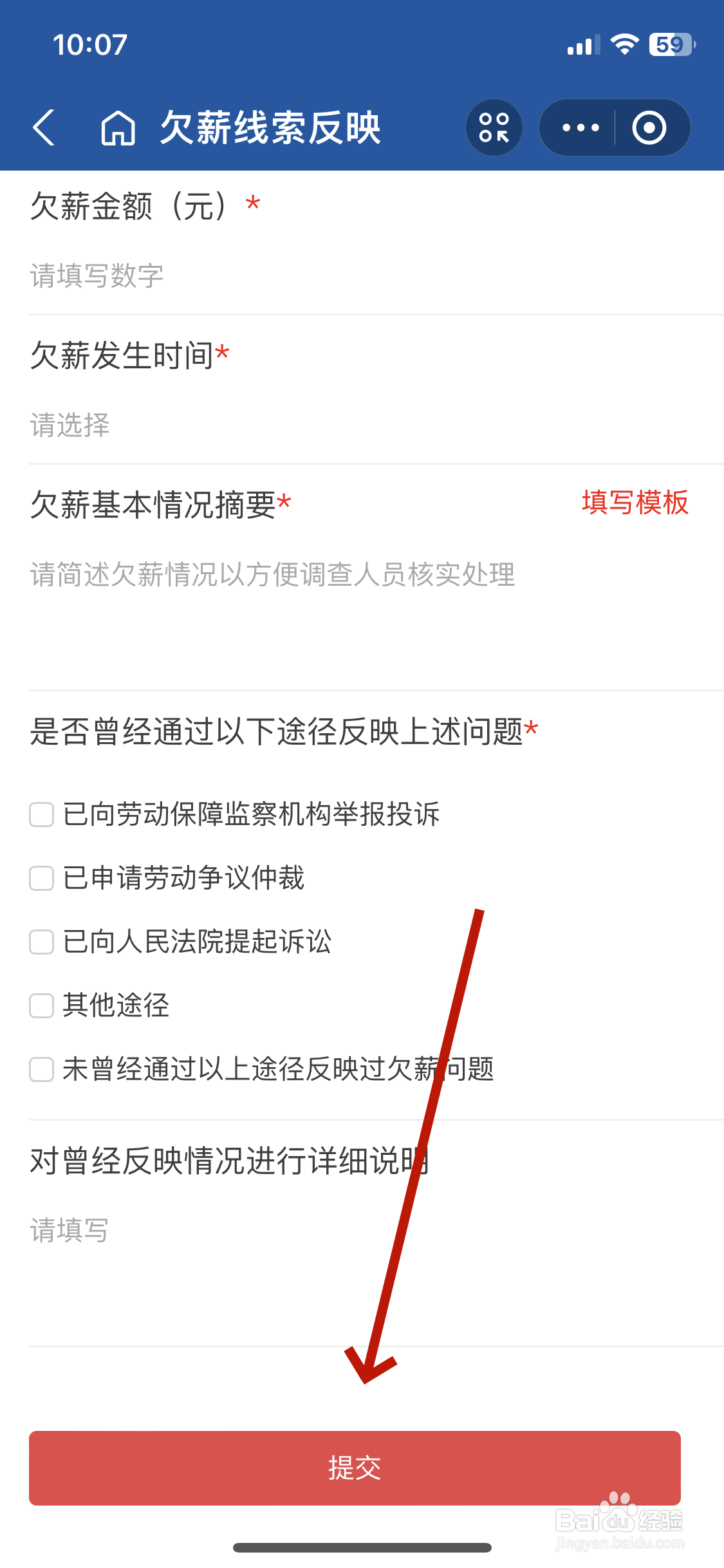Open the mini-program shortcut dots-and-arrow icon

click(493, 127)
